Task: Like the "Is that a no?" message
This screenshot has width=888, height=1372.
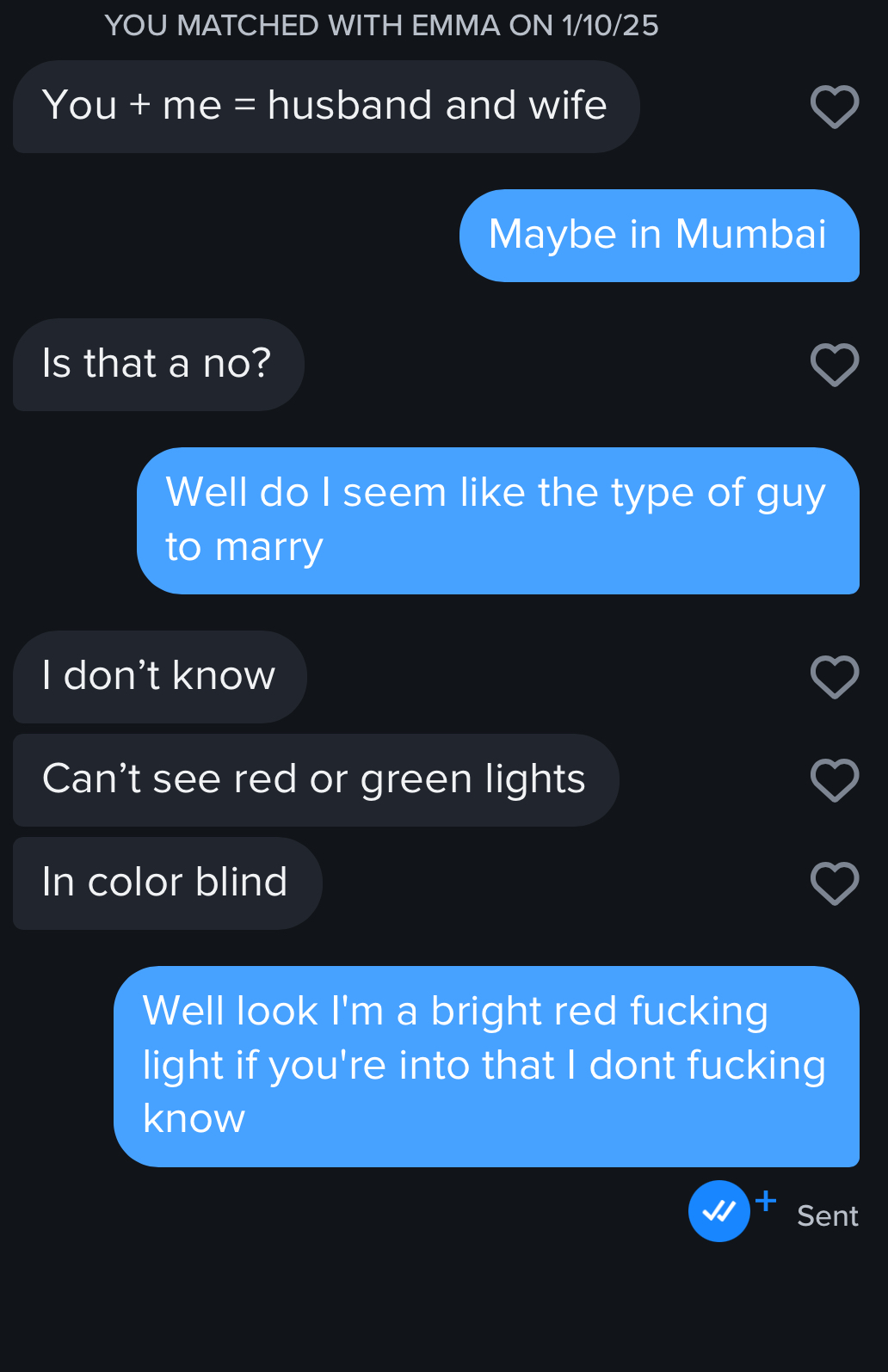Action: [x=835, y=365]
